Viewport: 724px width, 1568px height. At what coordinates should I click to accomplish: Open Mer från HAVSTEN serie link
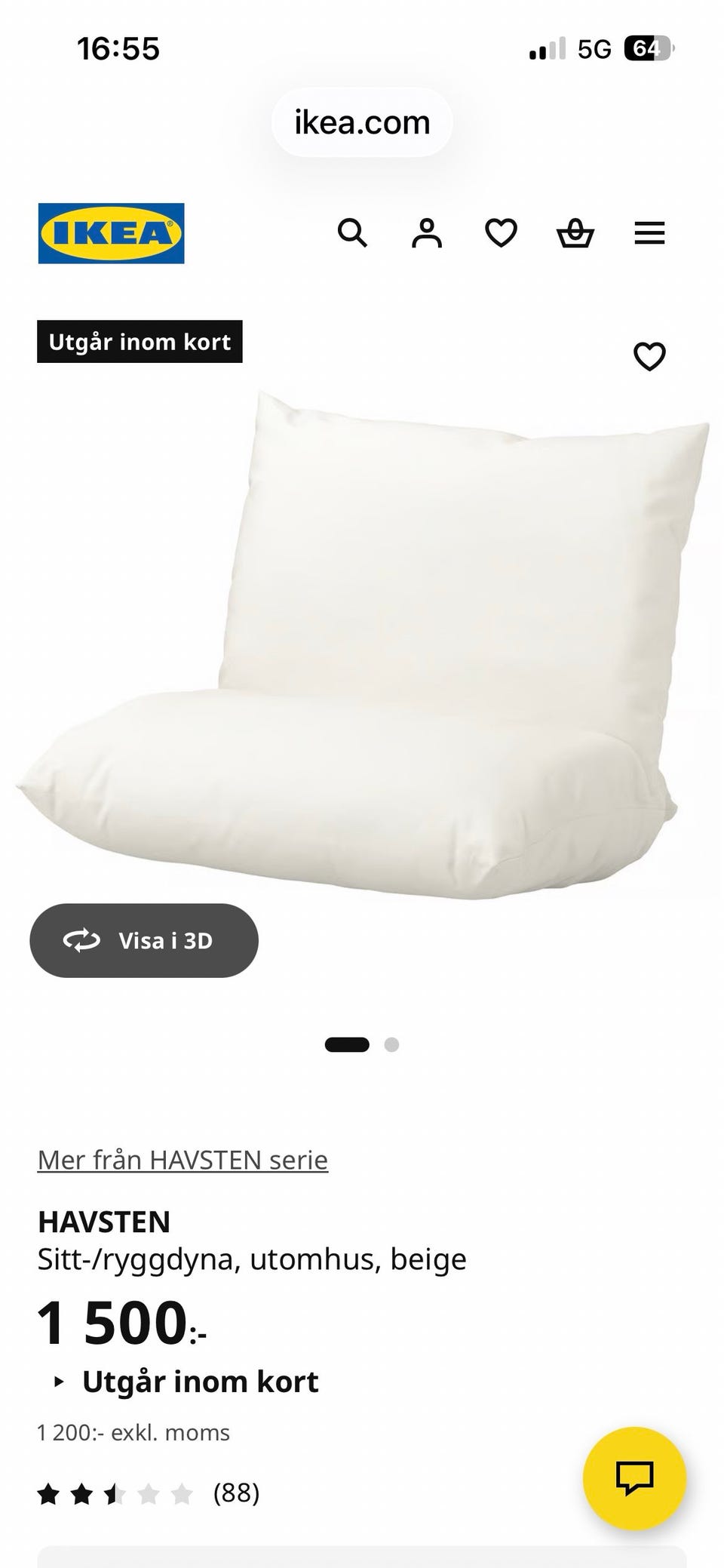tap(183, 1159)
